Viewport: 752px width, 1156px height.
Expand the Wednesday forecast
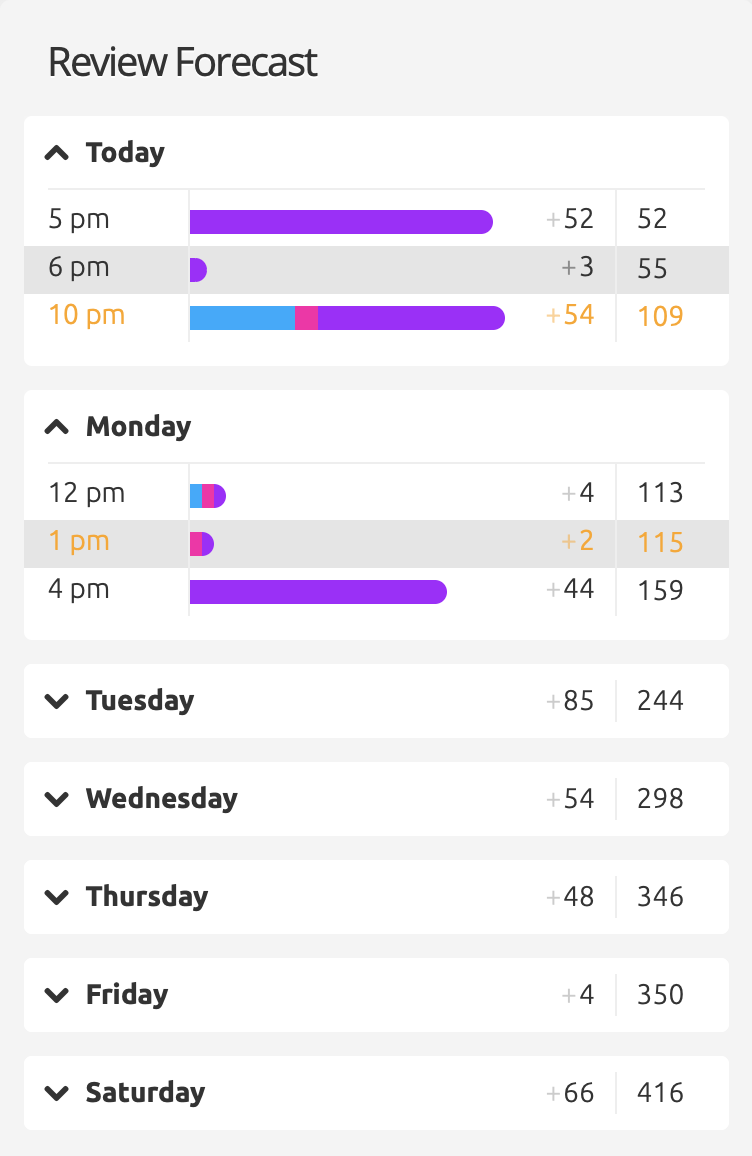pyautogui.click(x=58, y=799)
